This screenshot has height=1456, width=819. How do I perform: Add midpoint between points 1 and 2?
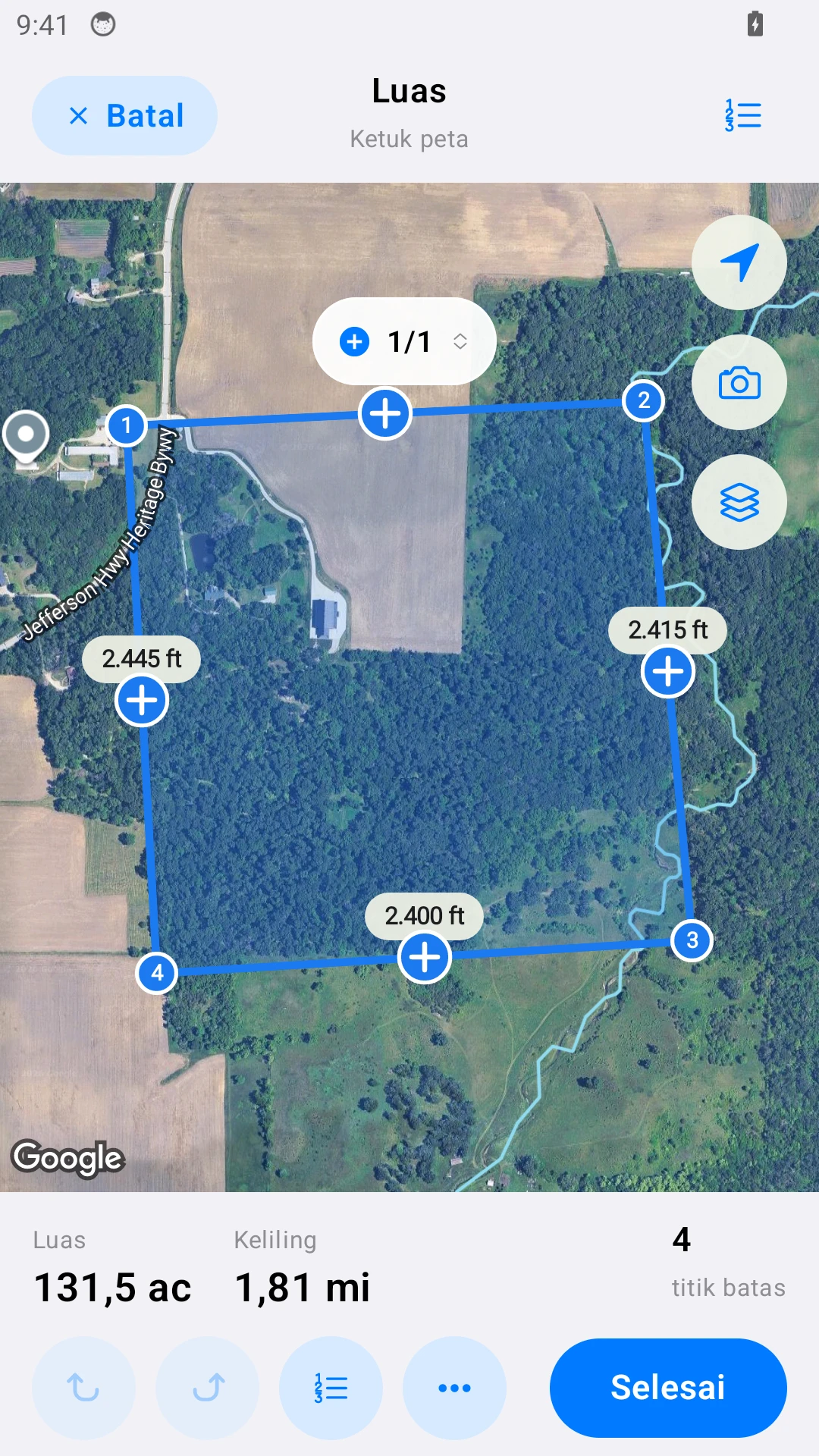[x=385, y=414]
